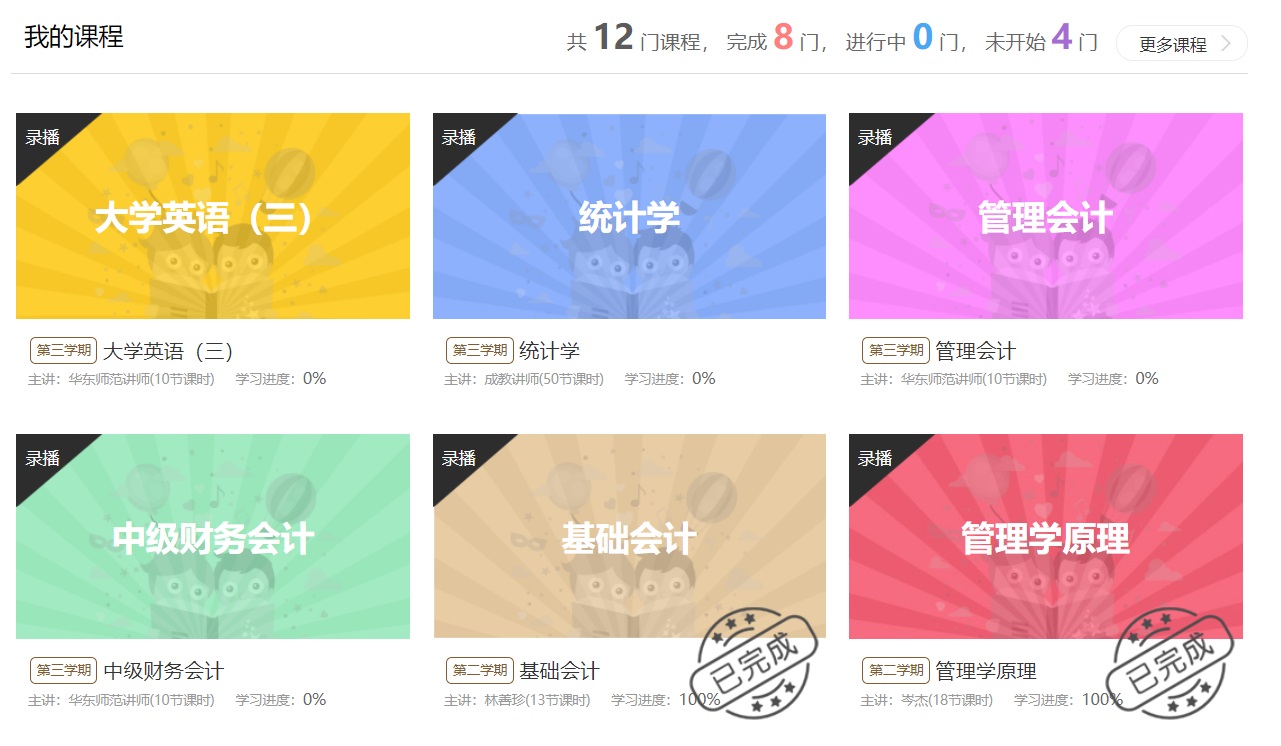Open the 统计学 course card

coord(629,216)
